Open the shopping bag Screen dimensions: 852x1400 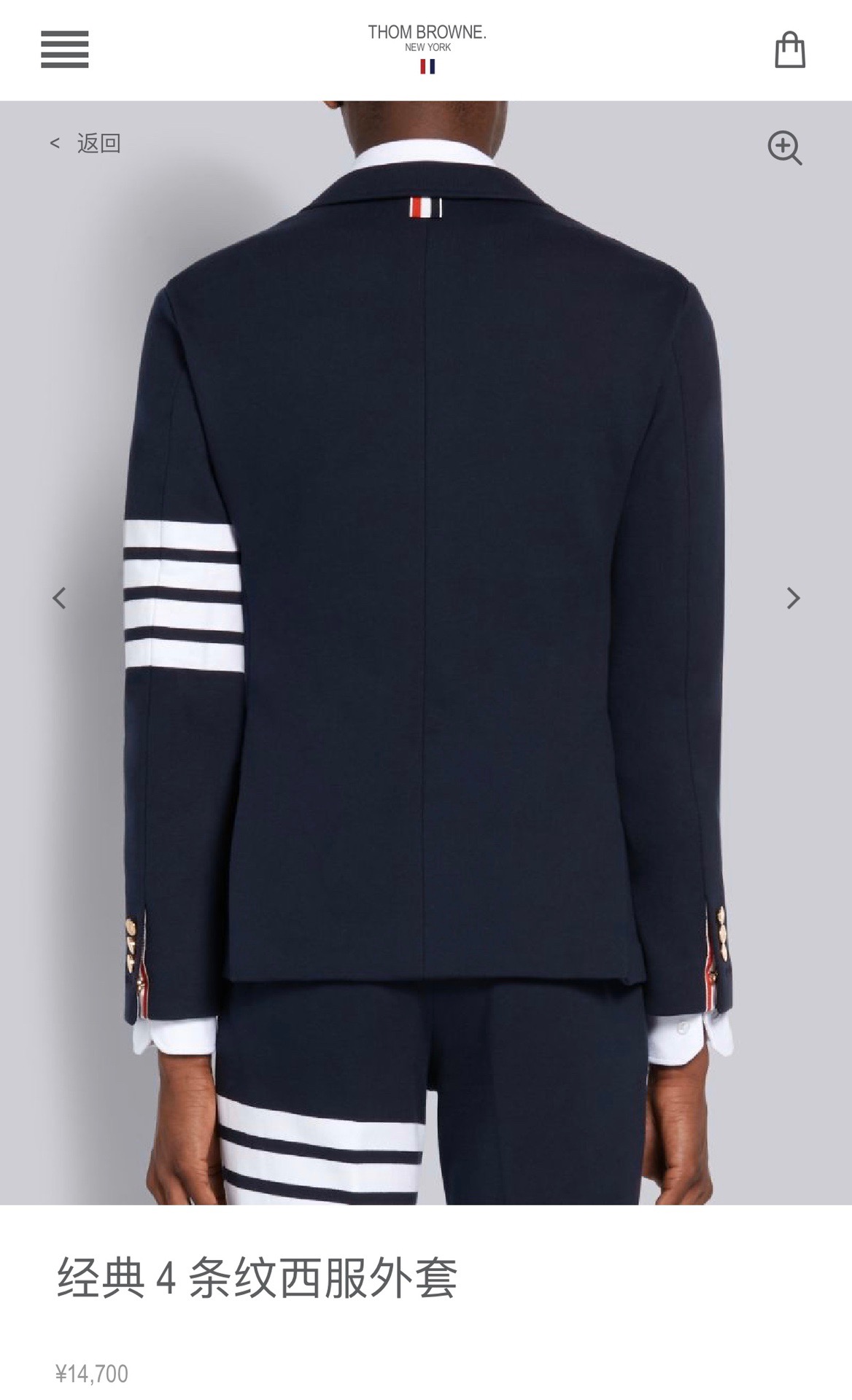789,50
